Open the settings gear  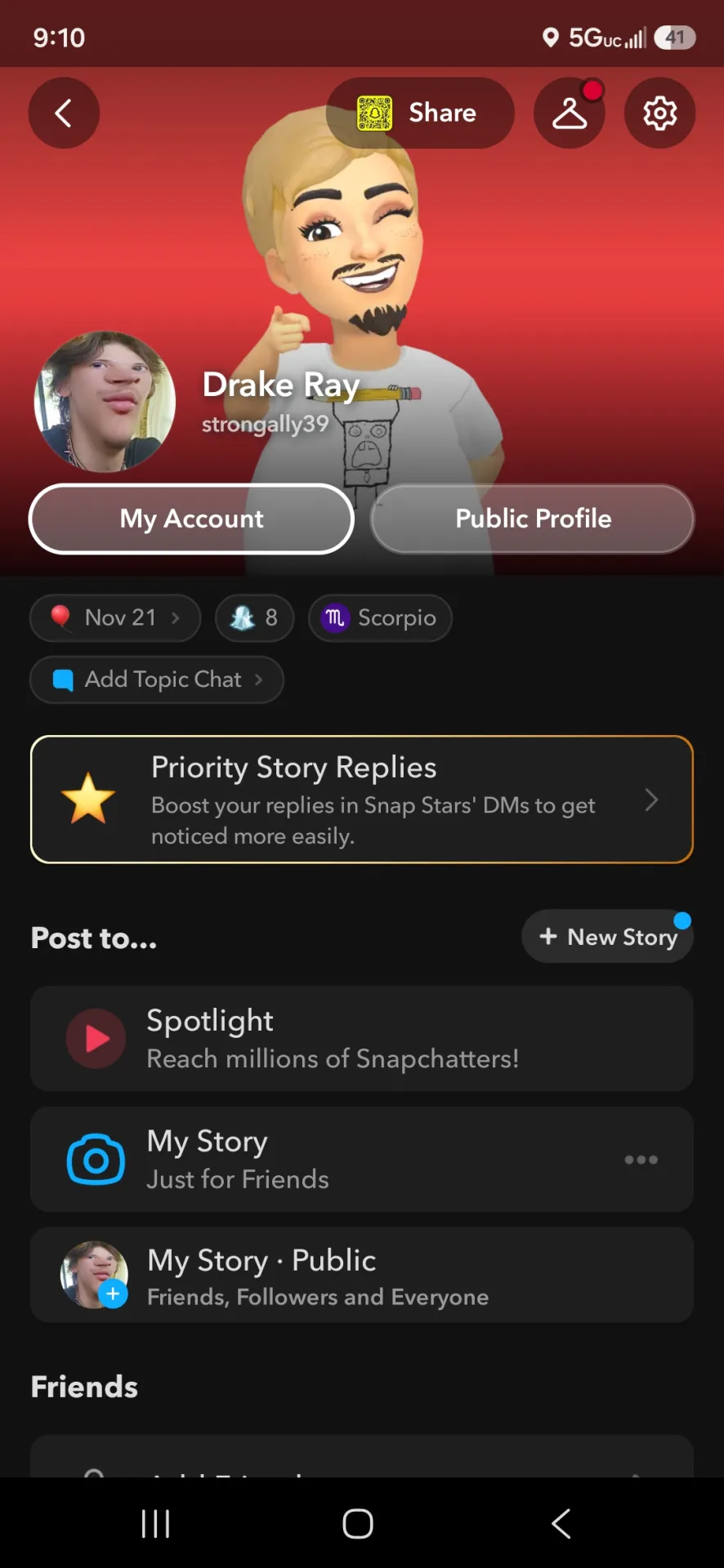(x=659, y=113)
